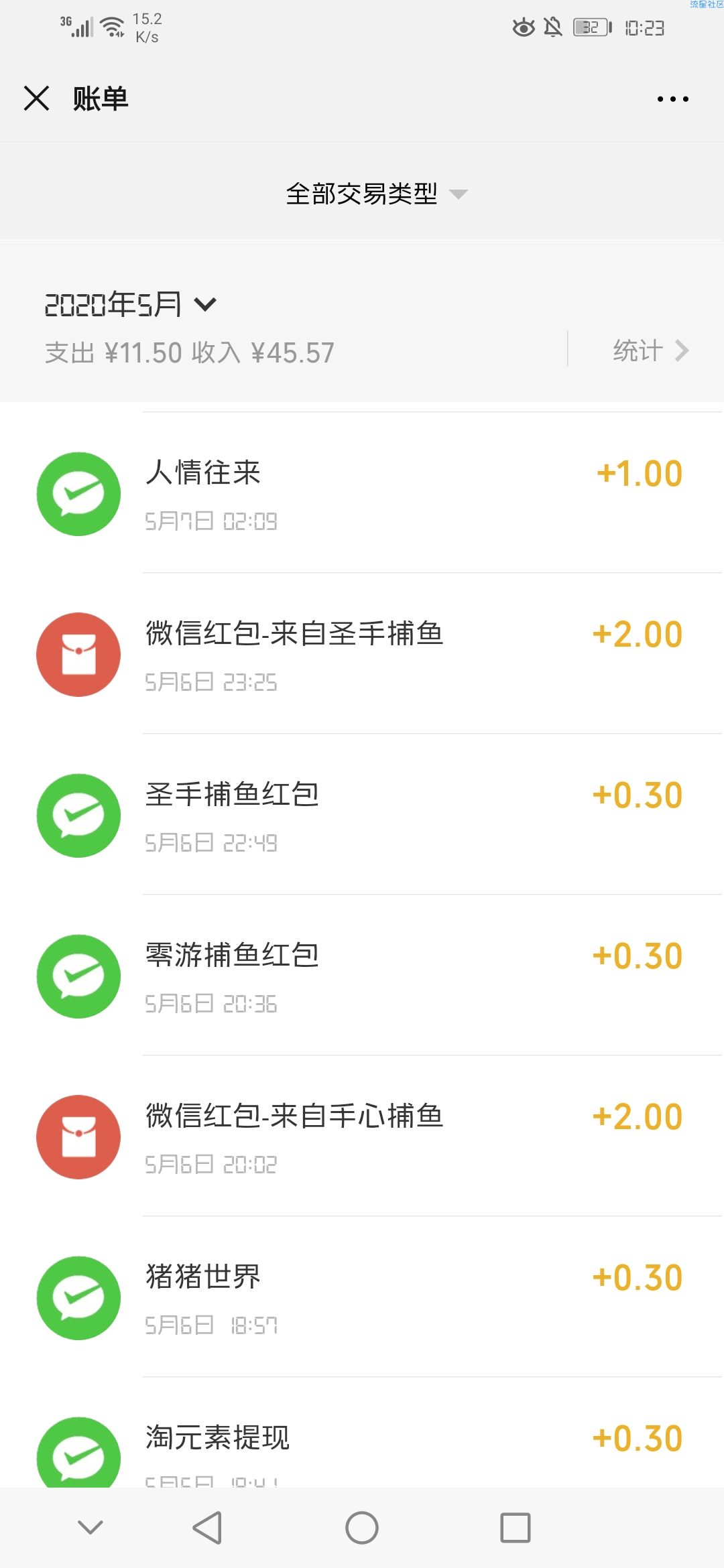Go to the home screen
This screenshot has height=1568, width=724.
tap(362, 1528)
